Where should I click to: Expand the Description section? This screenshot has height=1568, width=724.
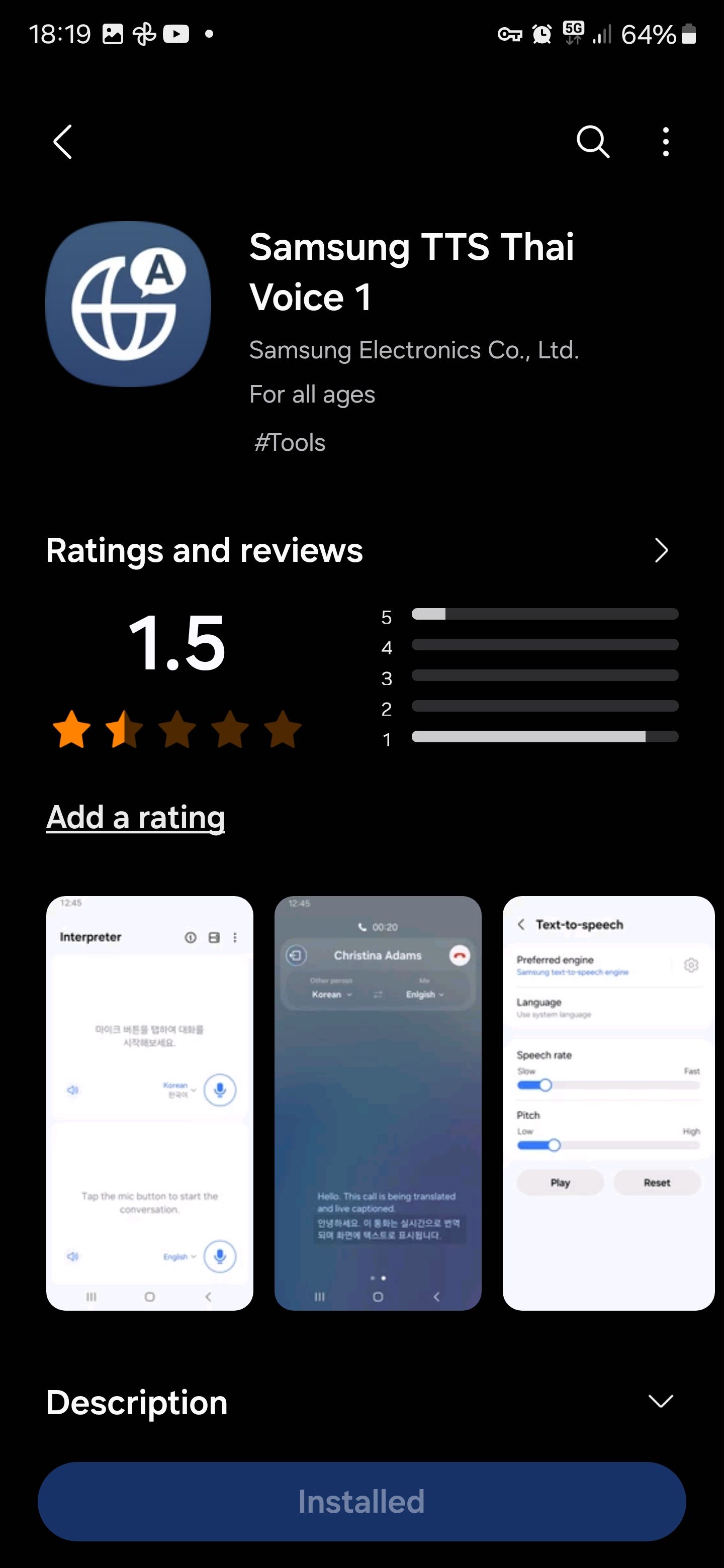(660, 1402)
